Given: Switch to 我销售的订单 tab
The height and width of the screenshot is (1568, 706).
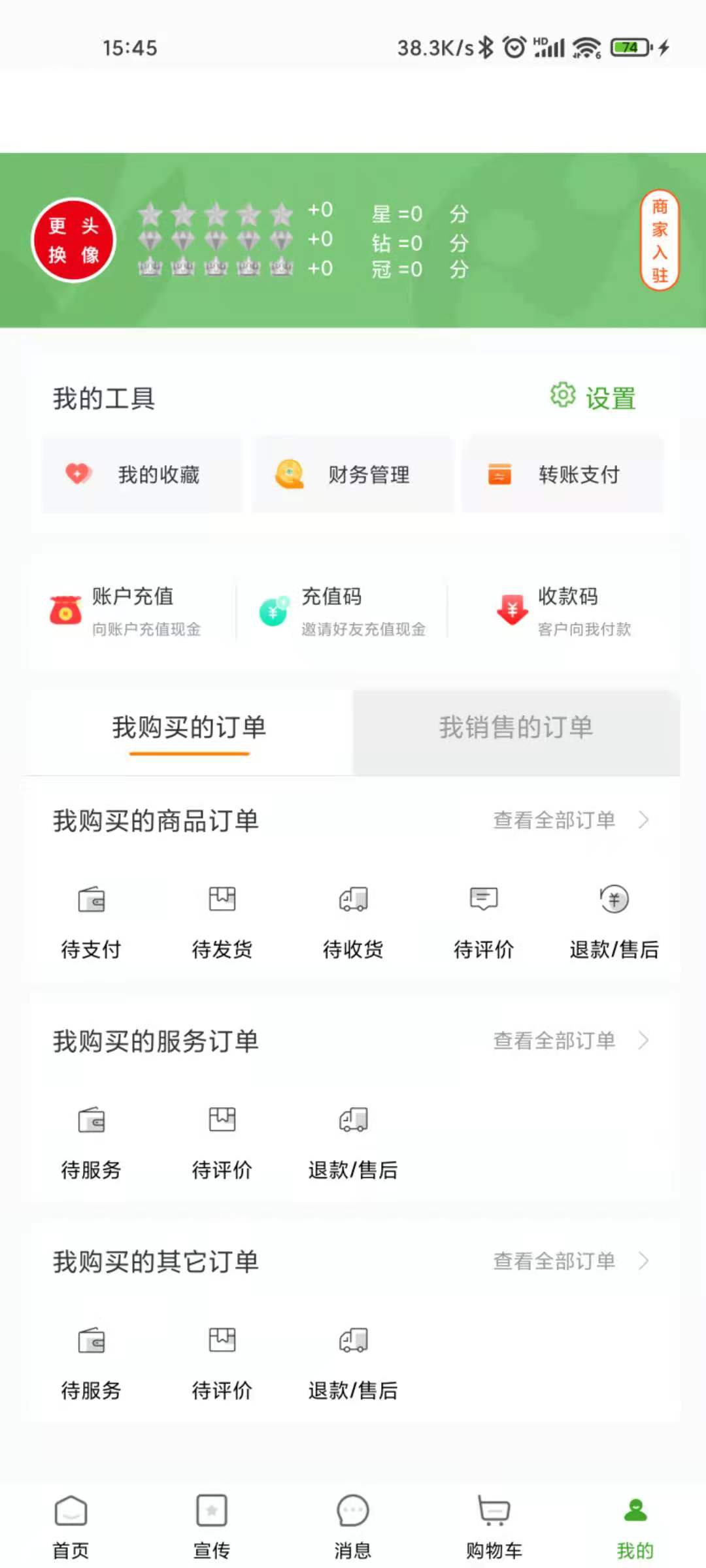Looking at the screenshot, I should coord(516,728).
